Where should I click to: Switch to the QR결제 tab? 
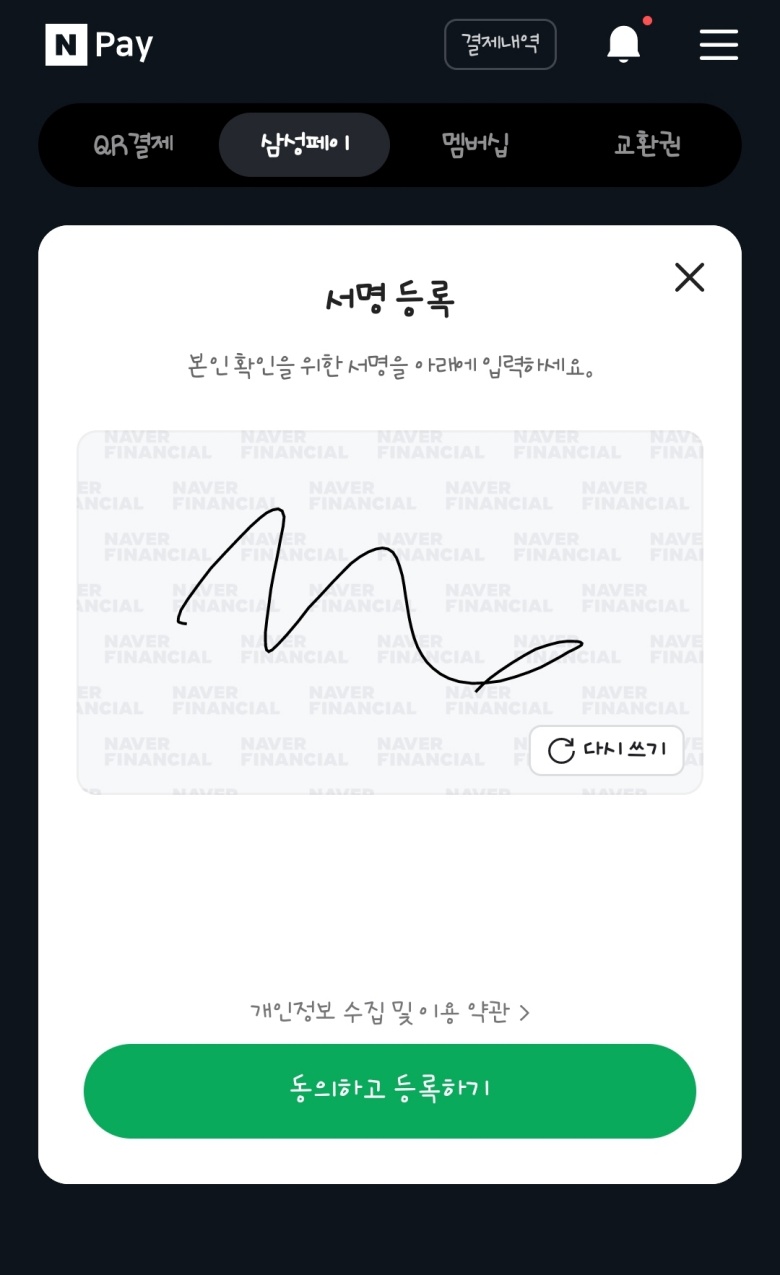(x=133, y=144)
